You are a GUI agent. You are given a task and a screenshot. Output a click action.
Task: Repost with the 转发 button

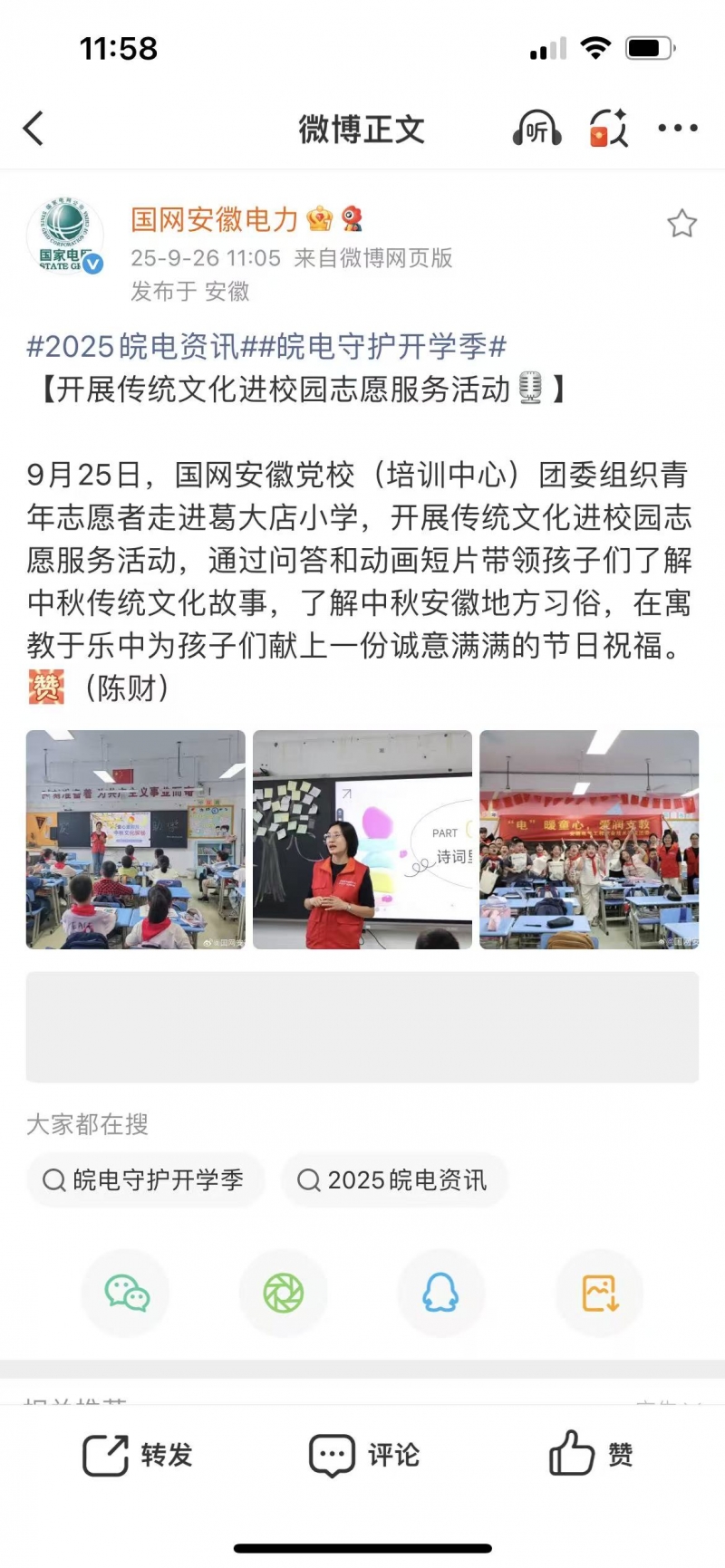pyautogui.click(x=138, y=1455)
